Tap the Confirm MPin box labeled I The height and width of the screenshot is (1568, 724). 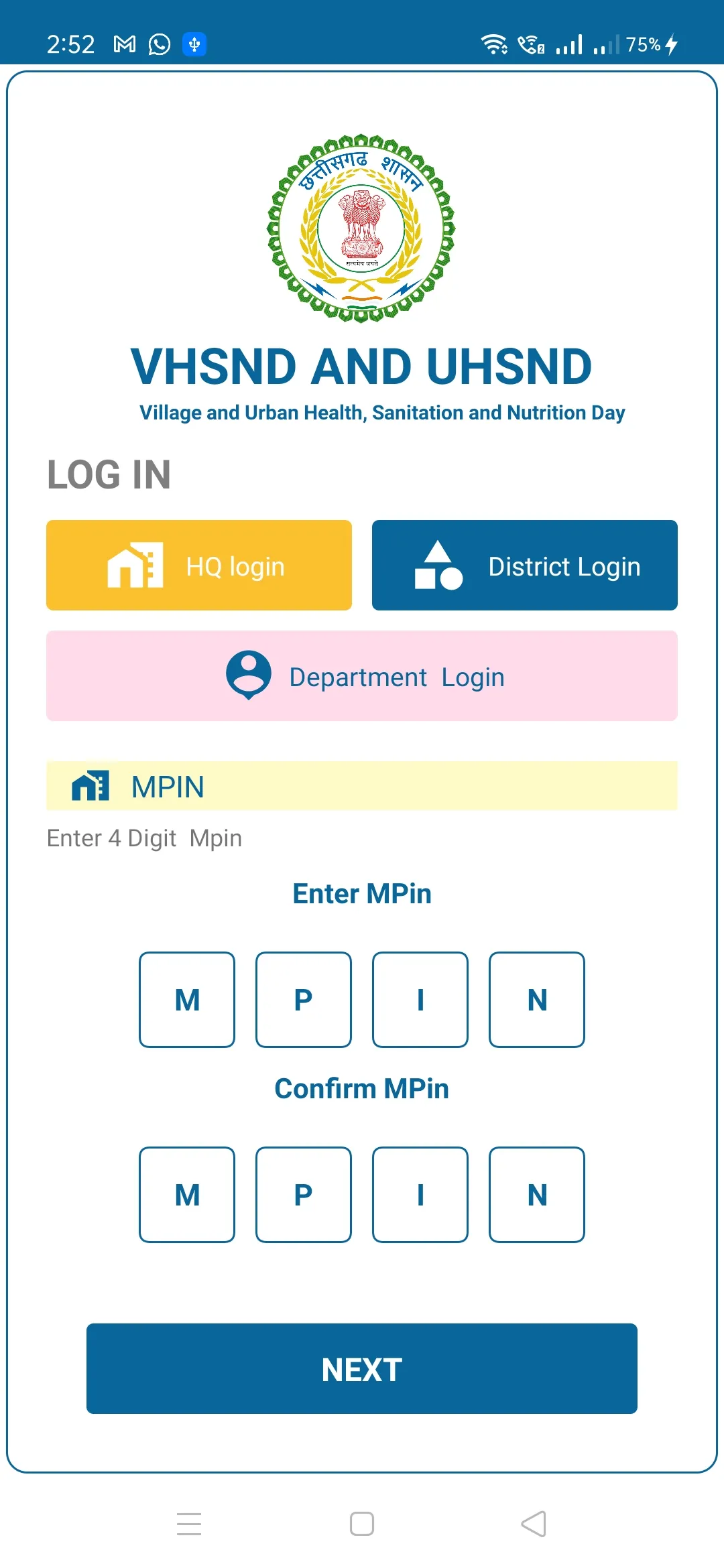coord(420,1194)
